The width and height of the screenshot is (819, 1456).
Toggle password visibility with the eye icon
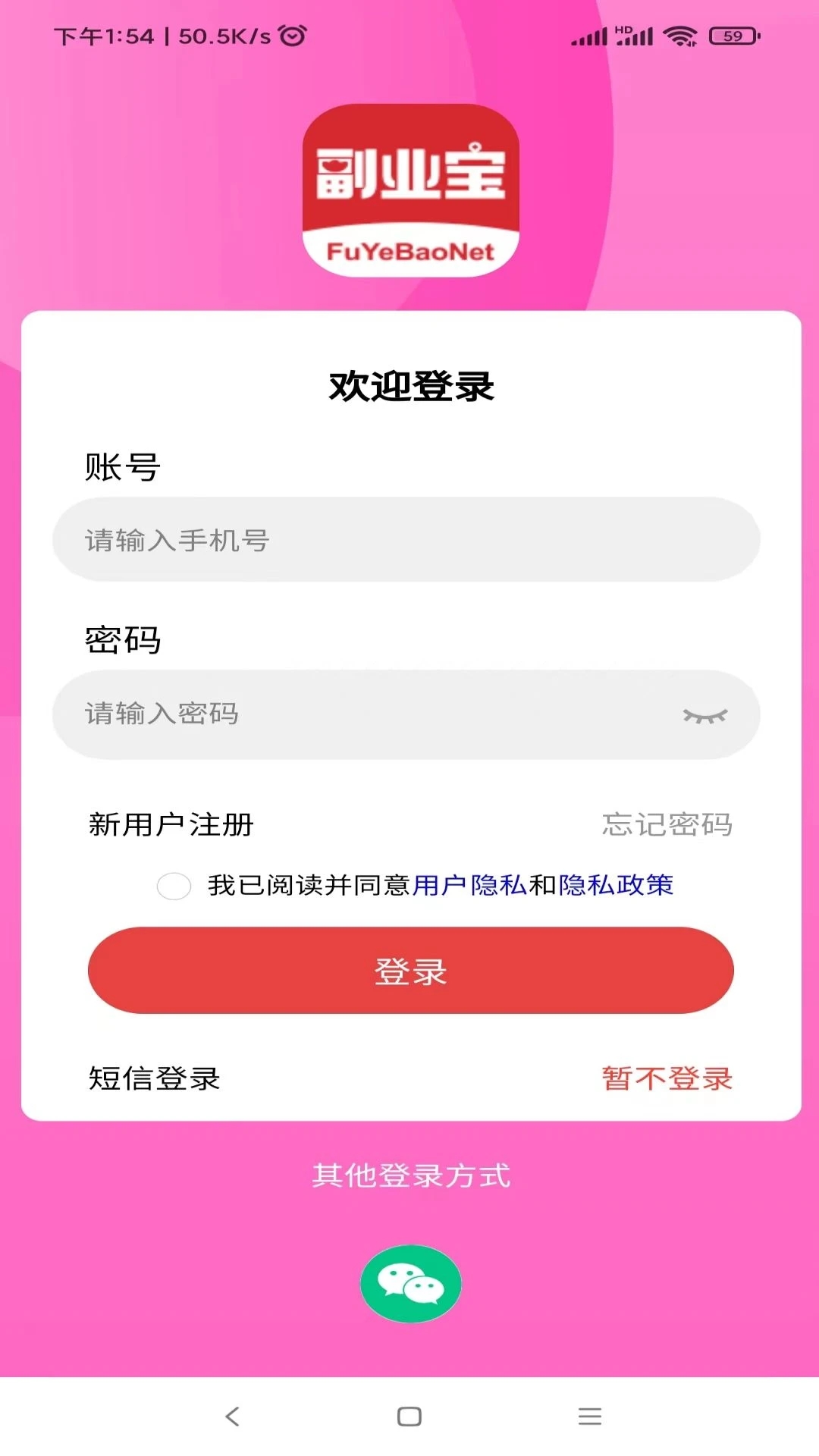coord(704,714)
